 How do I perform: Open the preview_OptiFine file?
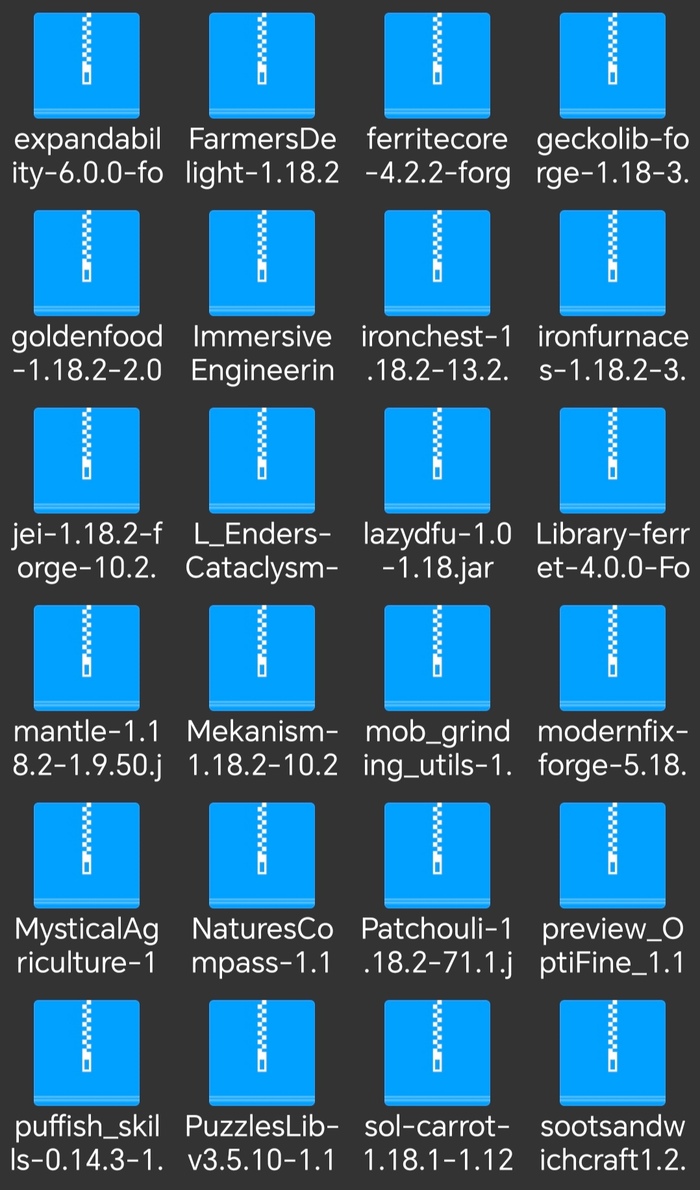click(612, 850)
